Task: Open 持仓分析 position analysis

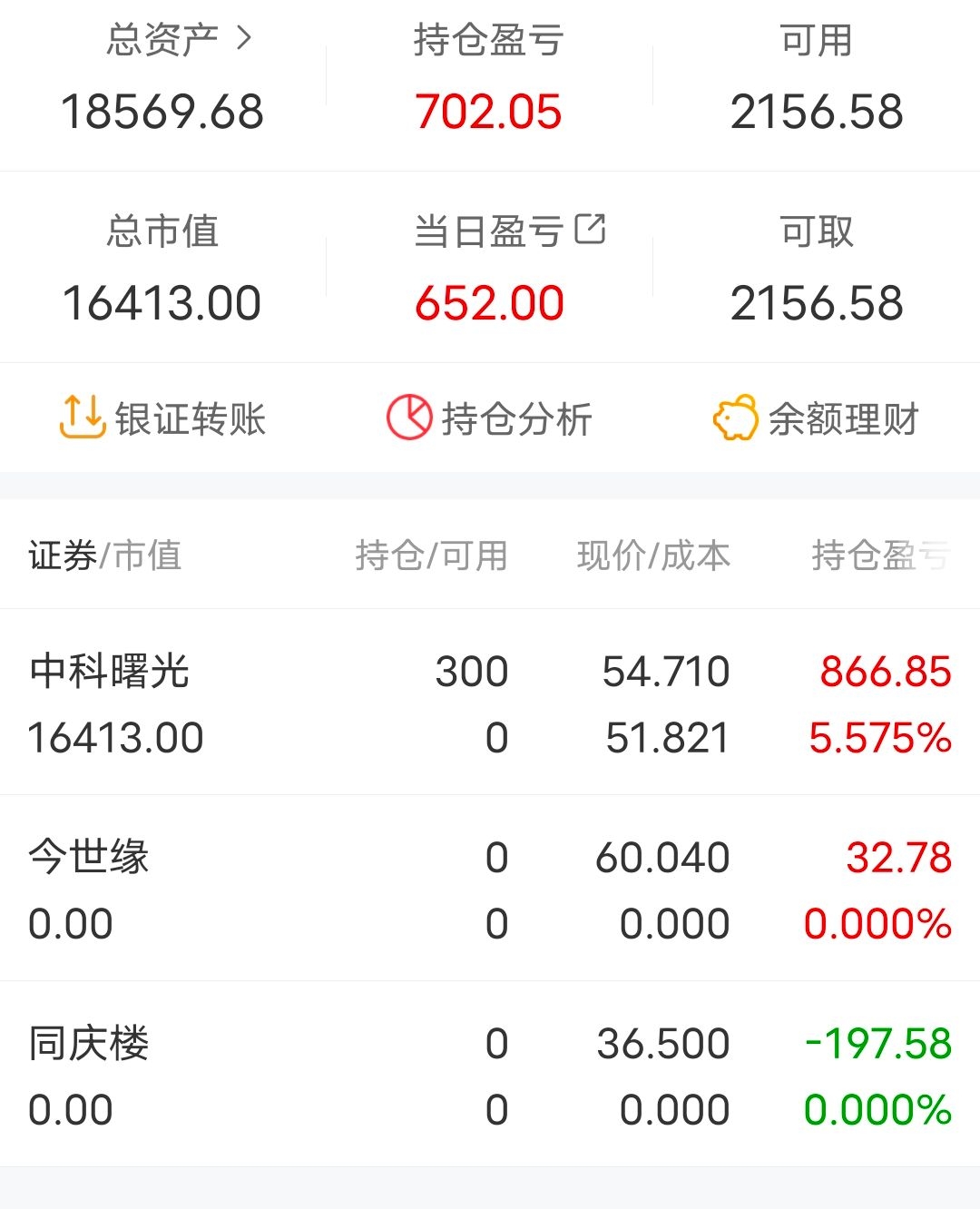Action: (490, 418)
